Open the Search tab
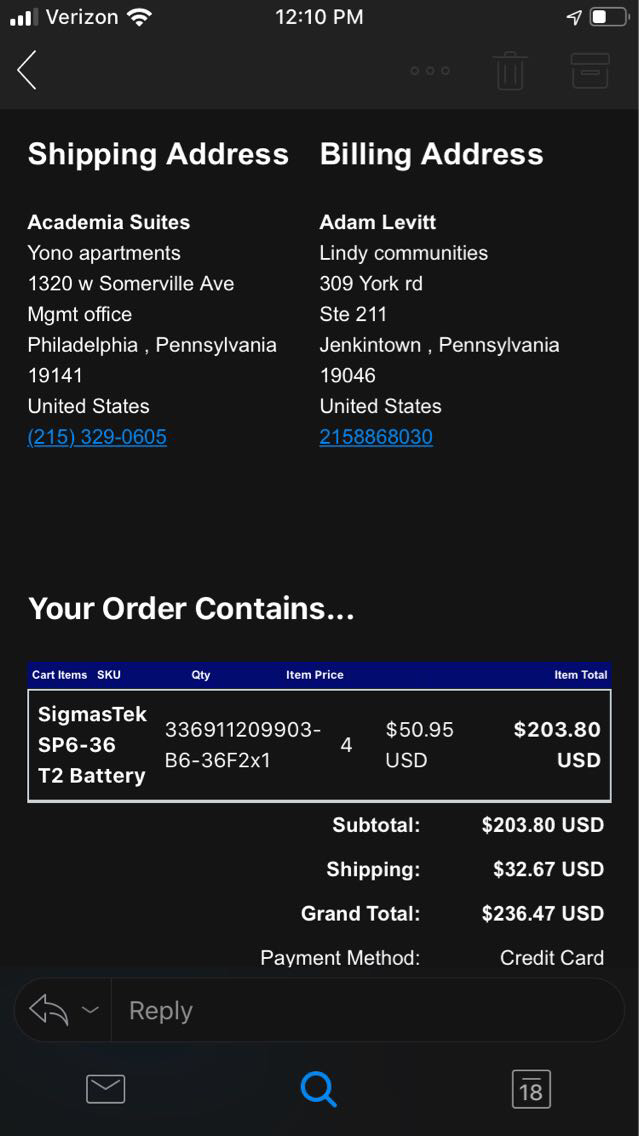Viewport: 639px width, 1136px height. pyautogui.click(x=319, y=1089)
